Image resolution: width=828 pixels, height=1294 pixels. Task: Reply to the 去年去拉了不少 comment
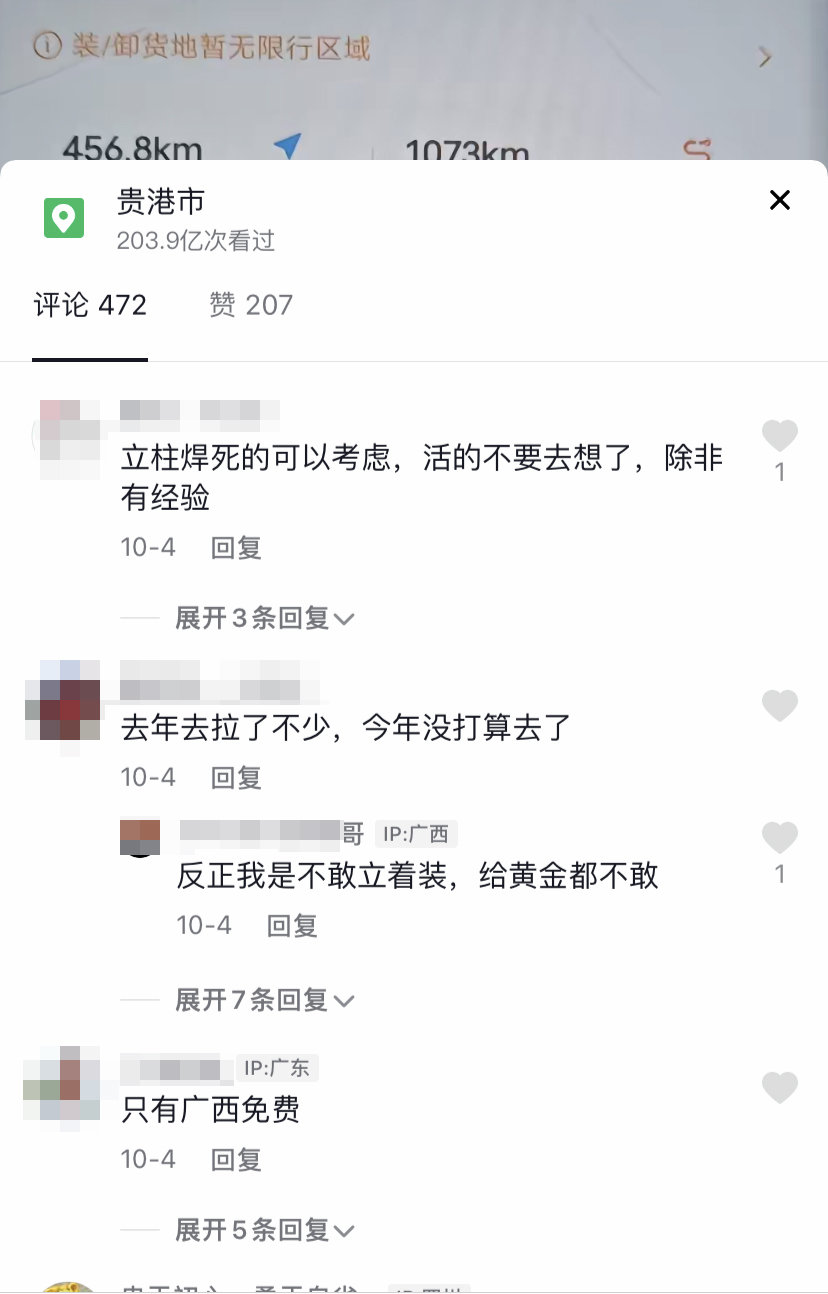point(236,777)
